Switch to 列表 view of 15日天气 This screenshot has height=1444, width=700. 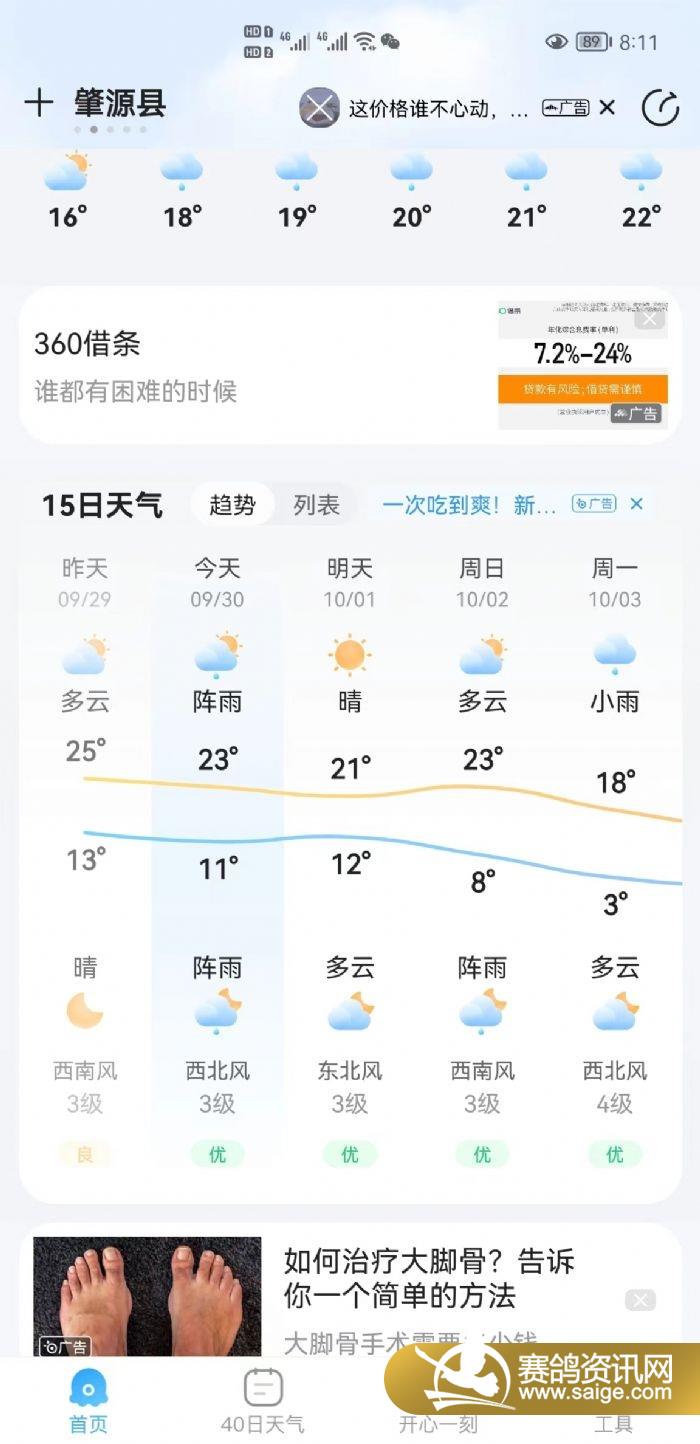point(316,505)
